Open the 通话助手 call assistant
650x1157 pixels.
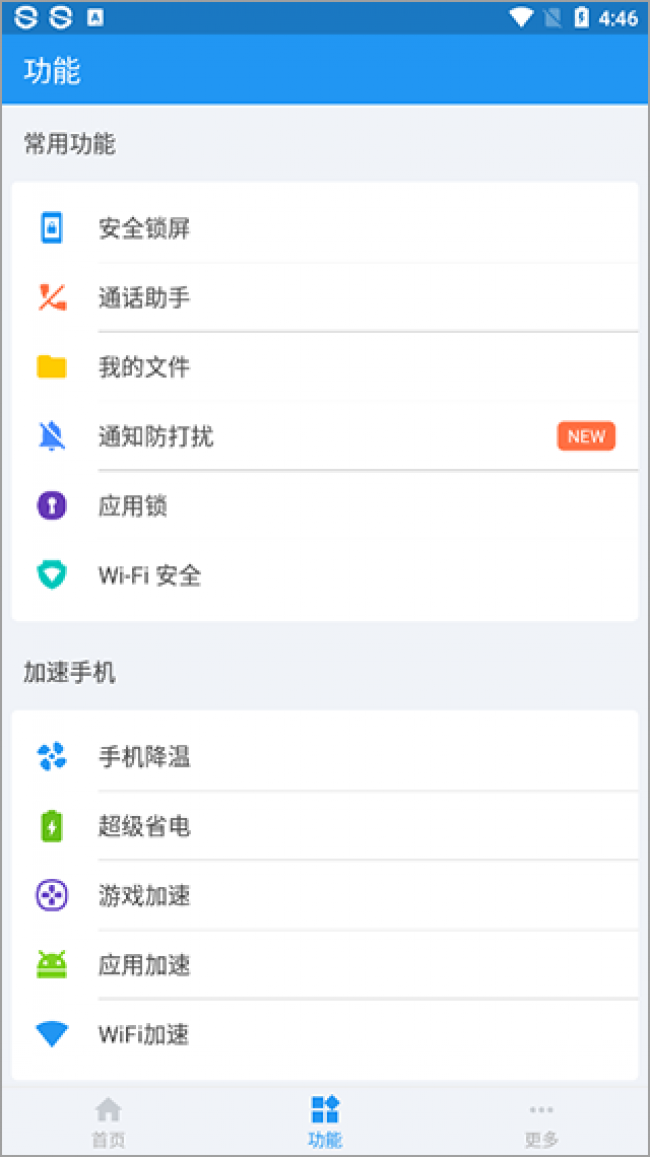pos(144,298)
